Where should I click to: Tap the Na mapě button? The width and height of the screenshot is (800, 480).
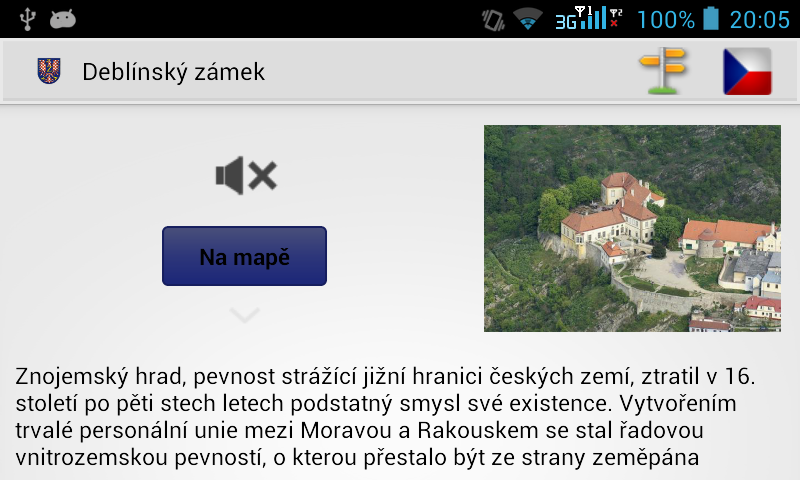point(244,256)
